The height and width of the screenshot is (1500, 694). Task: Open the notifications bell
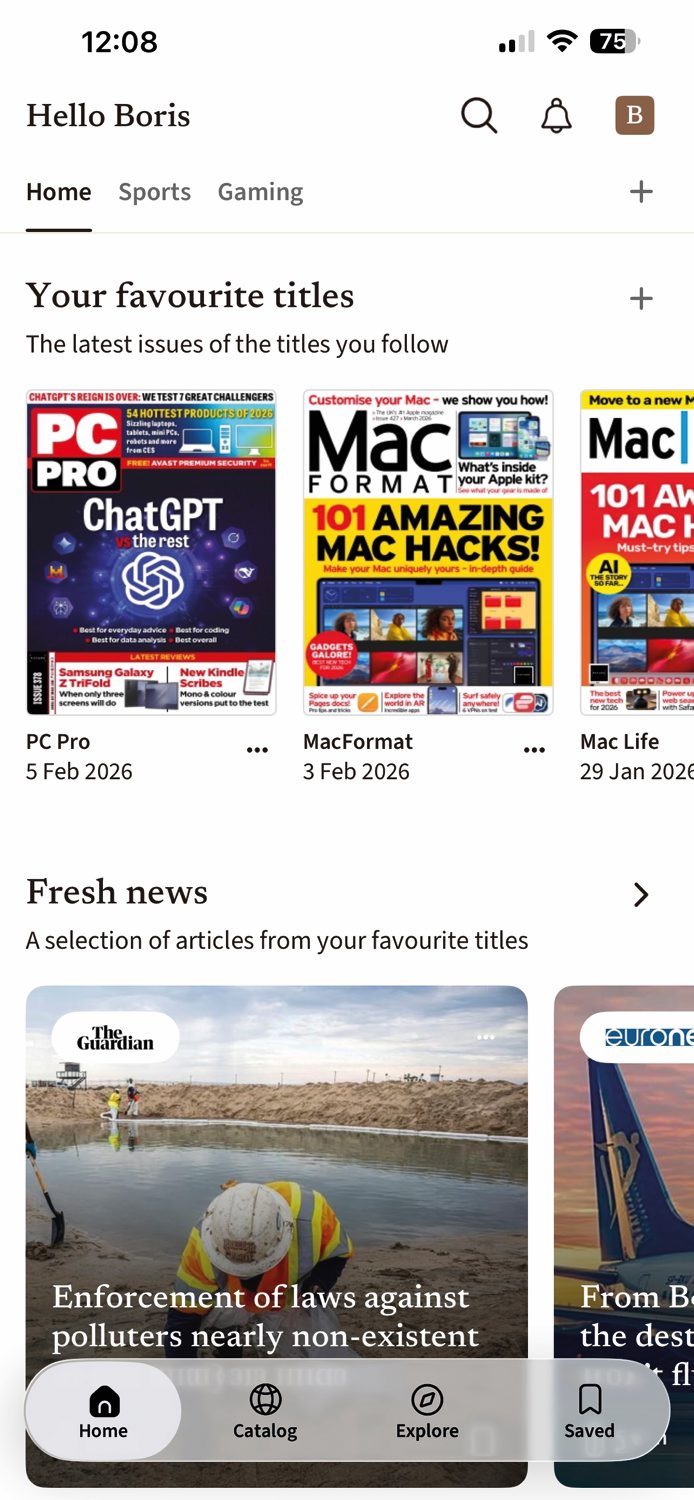557,116
